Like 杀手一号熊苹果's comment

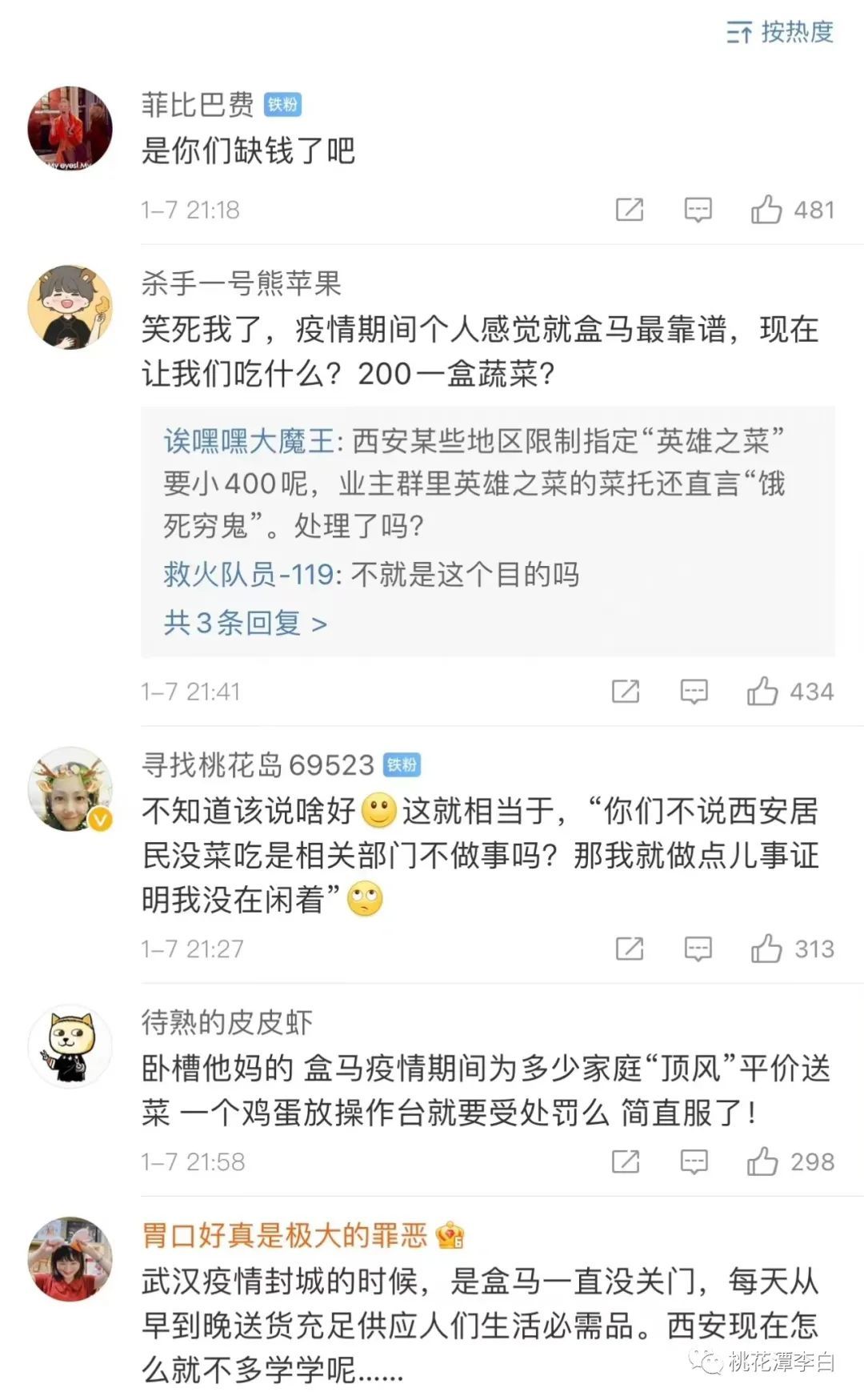point(762,692)
